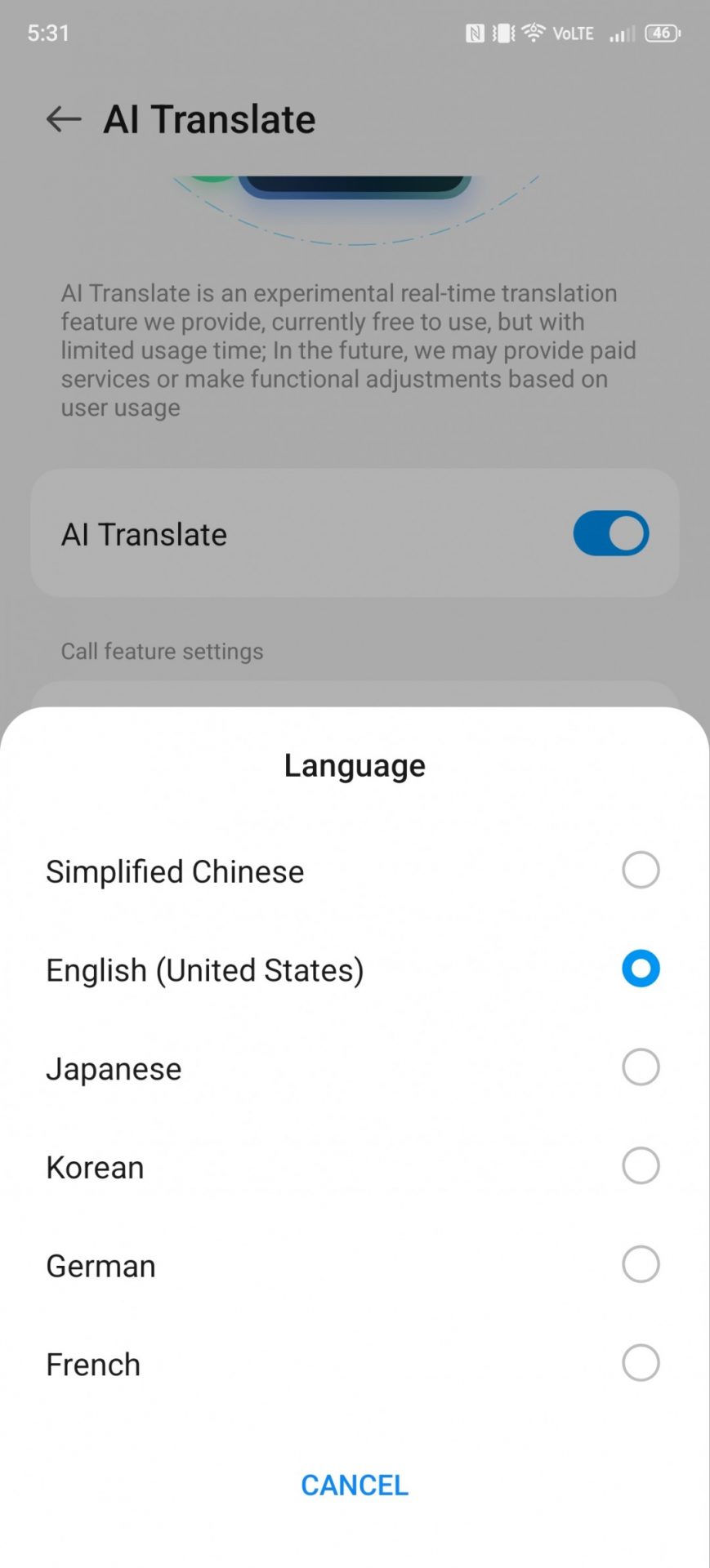This screenshot has height=1568, width=710.
Task: Pick Japanese from the language list
Action: pos(640,1067)
